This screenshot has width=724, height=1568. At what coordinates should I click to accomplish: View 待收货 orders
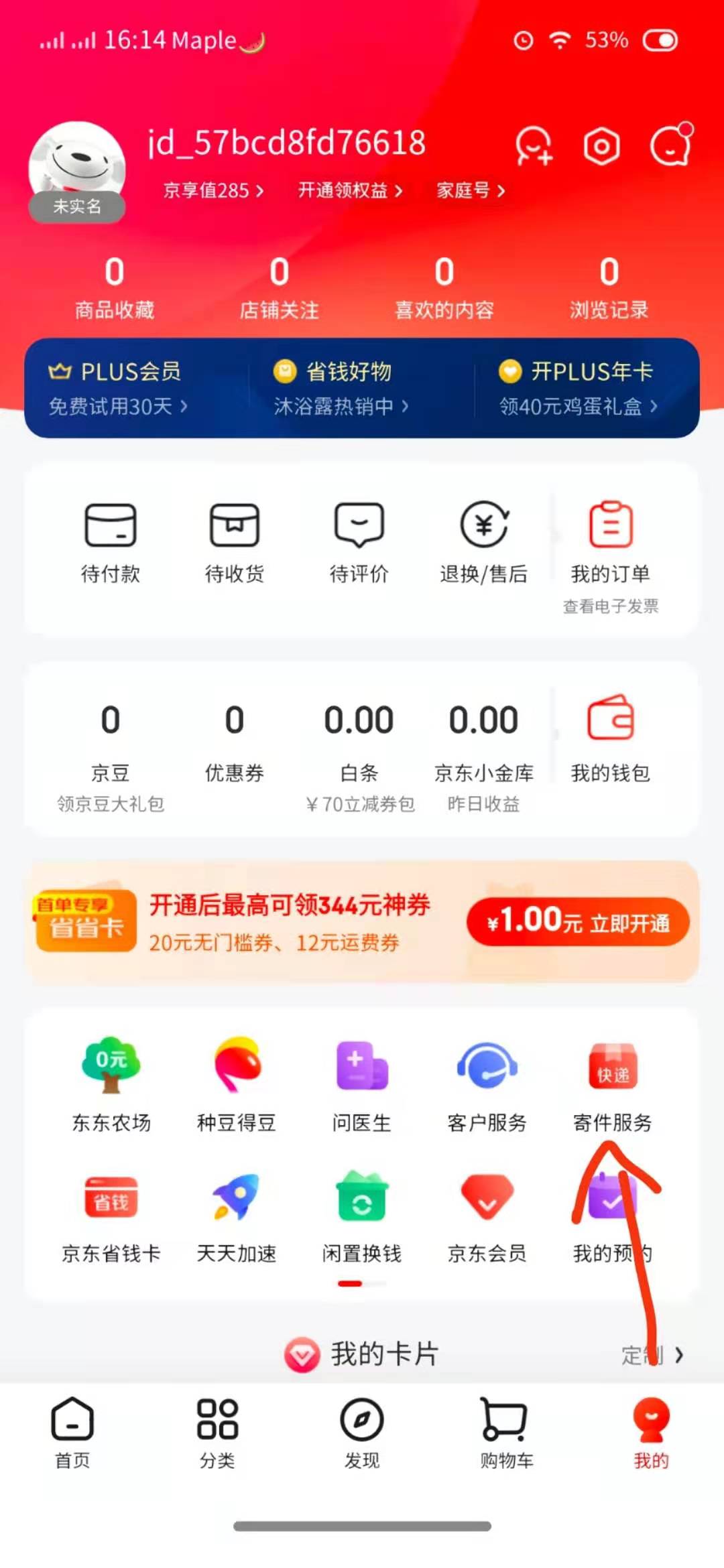(235, 543)
